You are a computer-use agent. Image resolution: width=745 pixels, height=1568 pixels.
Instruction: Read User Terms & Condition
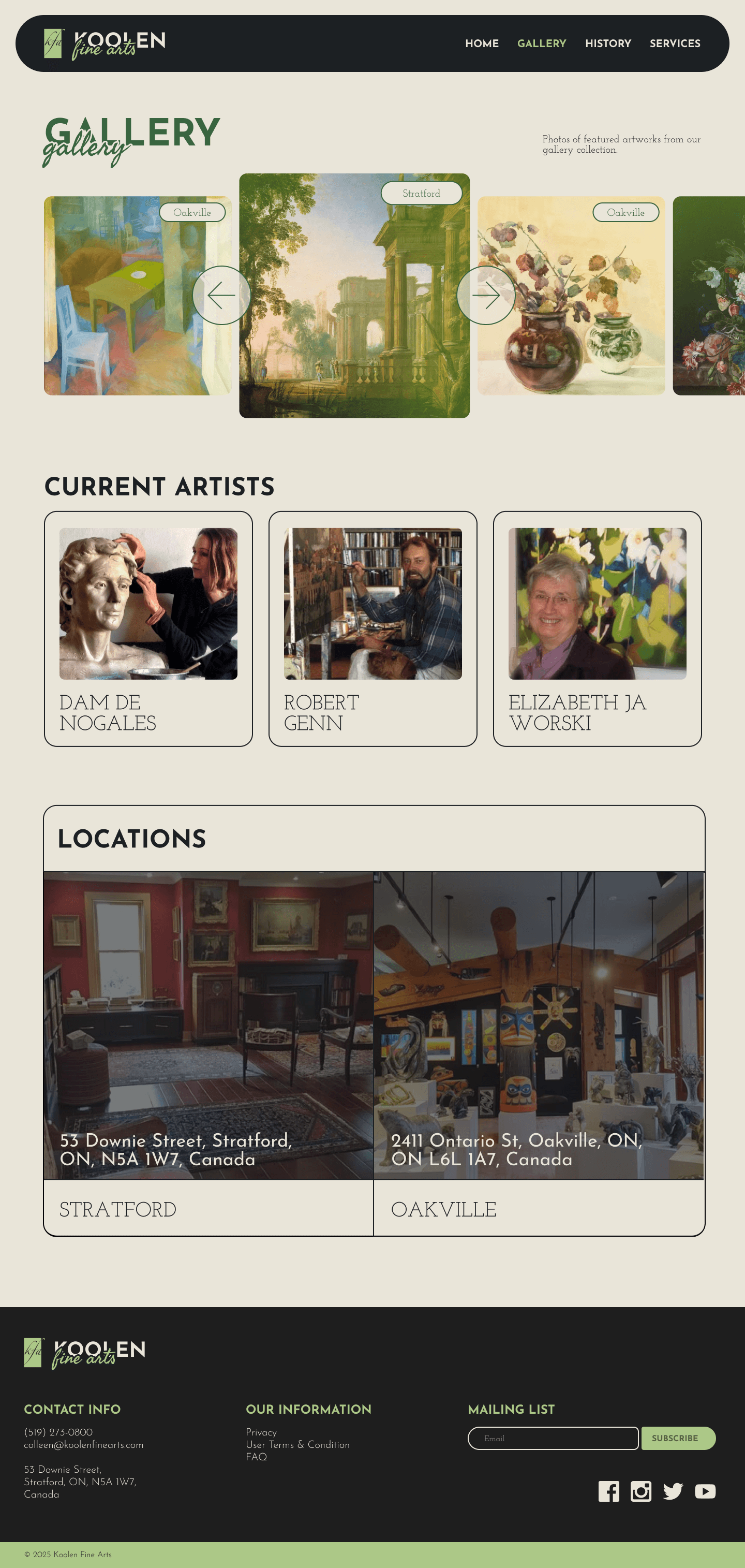tap(297, 1444)
